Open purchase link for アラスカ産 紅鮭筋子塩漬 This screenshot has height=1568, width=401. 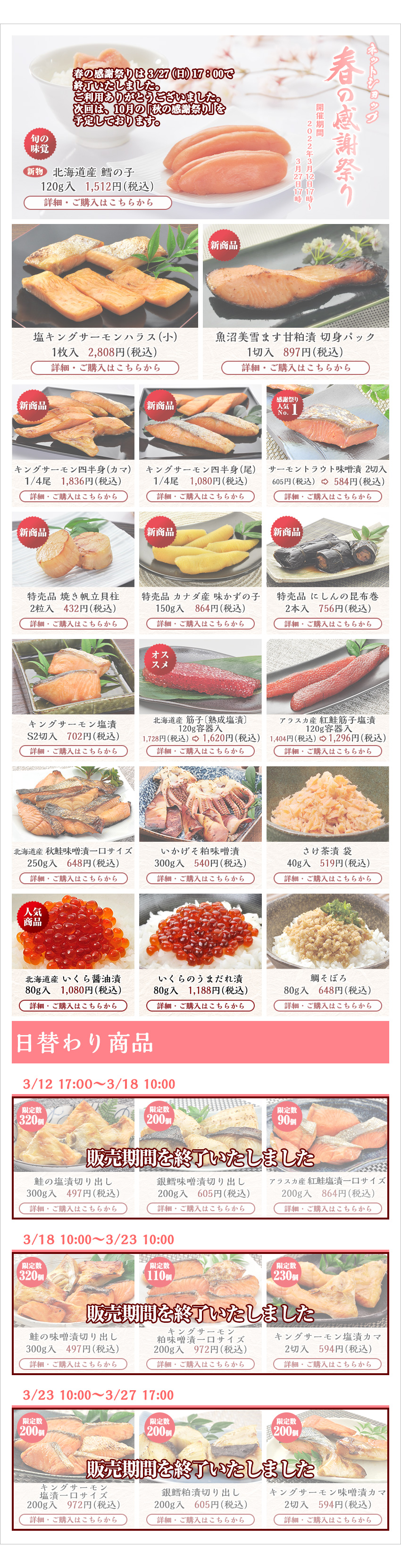[x=327, y=751]
